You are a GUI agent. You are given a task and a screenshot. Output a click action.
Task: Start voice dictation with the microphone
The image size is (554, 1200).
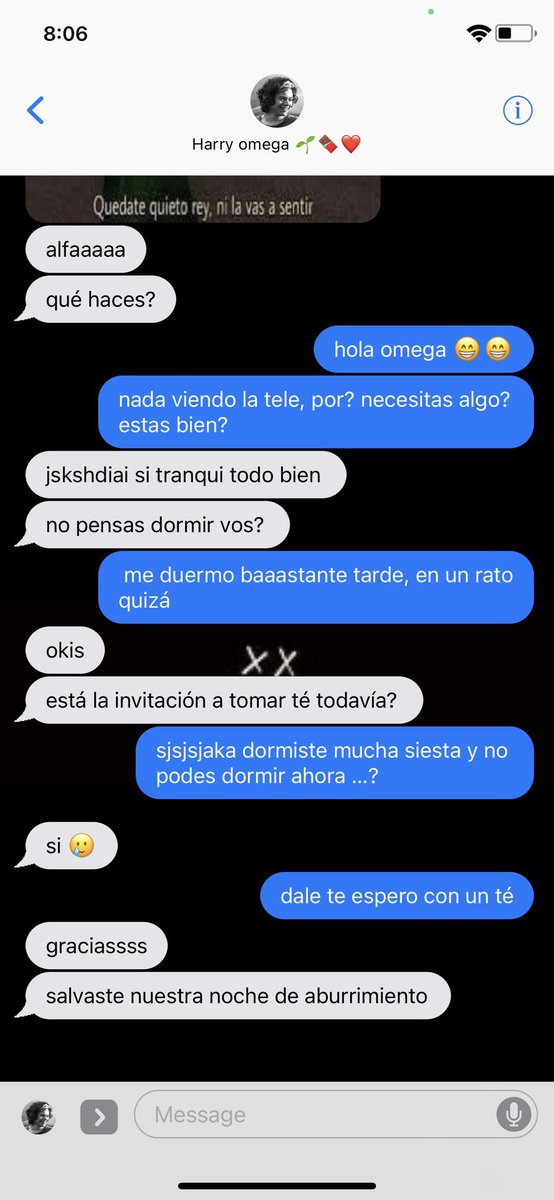(x=514, y=1114)
